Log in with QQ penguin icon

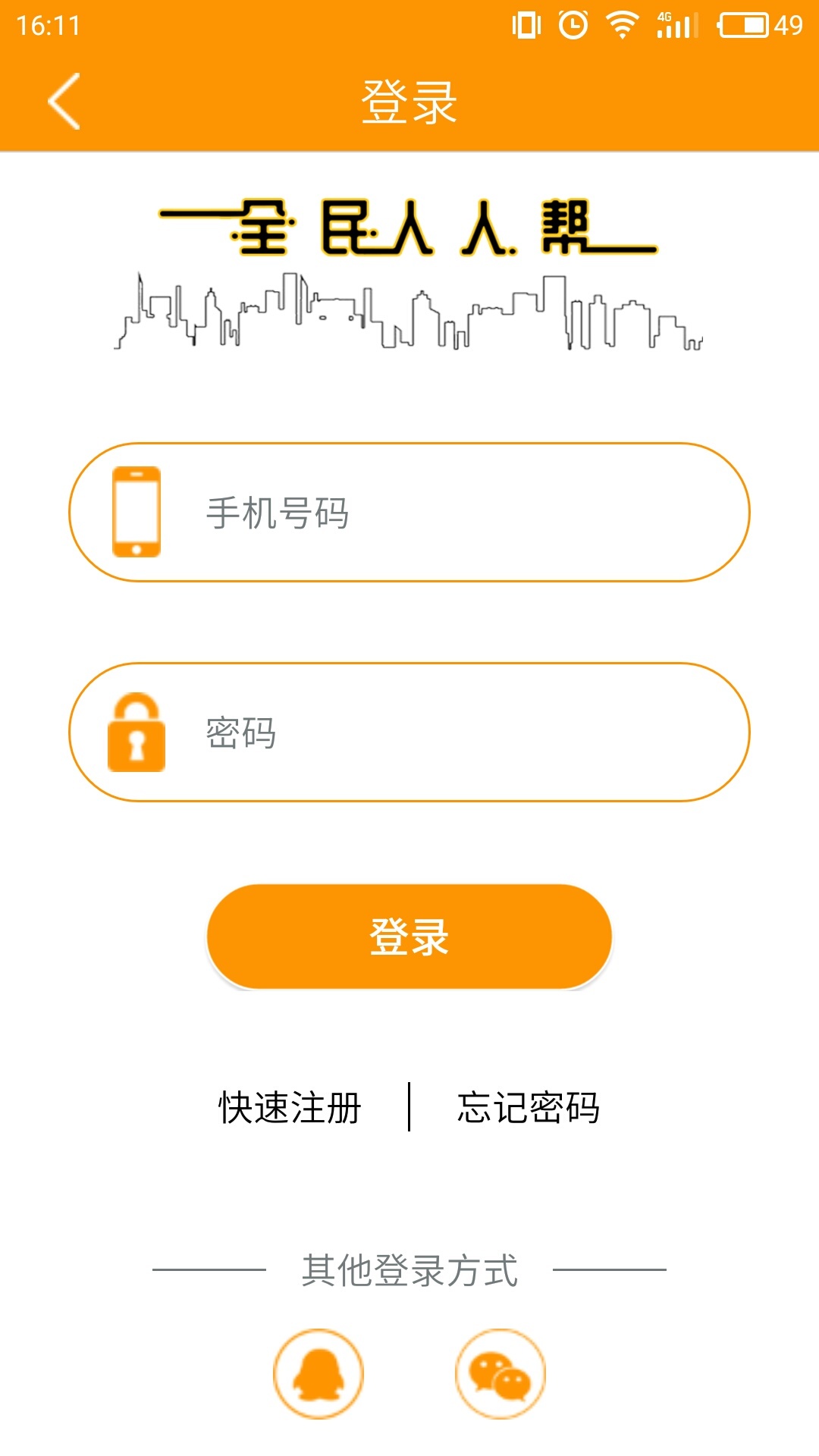coord(318,1373)
